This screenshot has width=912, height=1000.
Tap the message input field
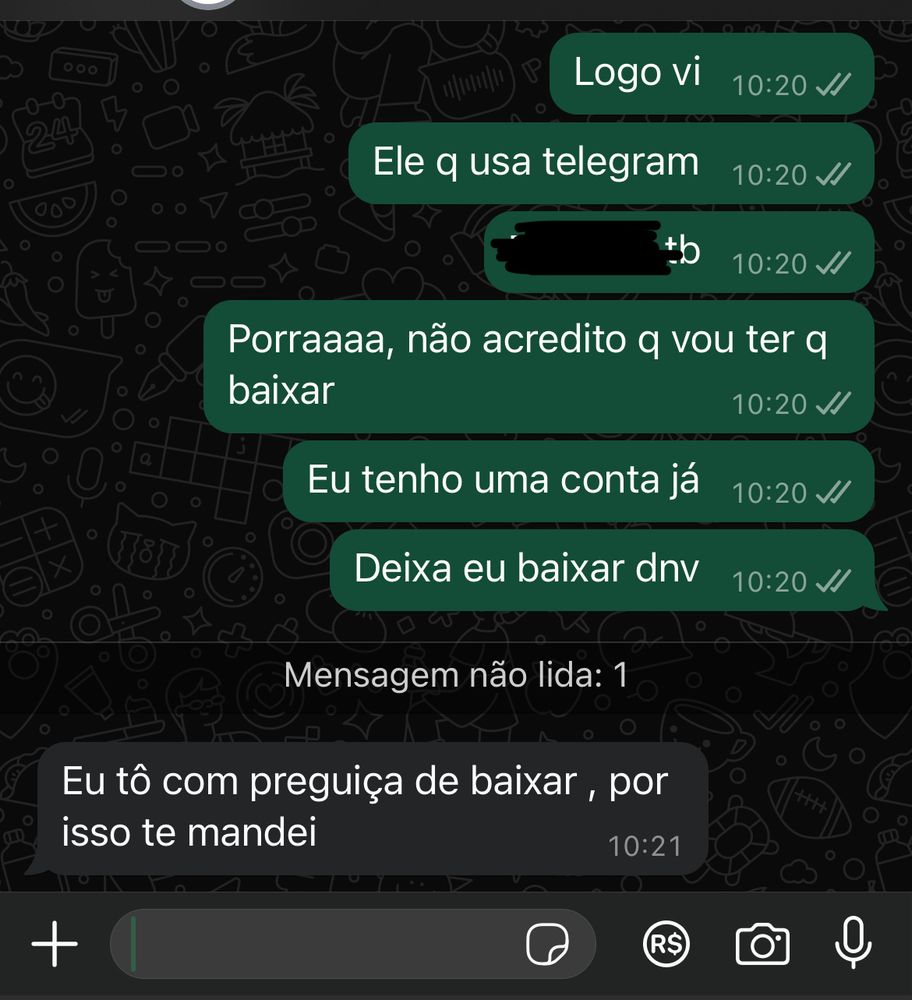(x=320, y=944)
